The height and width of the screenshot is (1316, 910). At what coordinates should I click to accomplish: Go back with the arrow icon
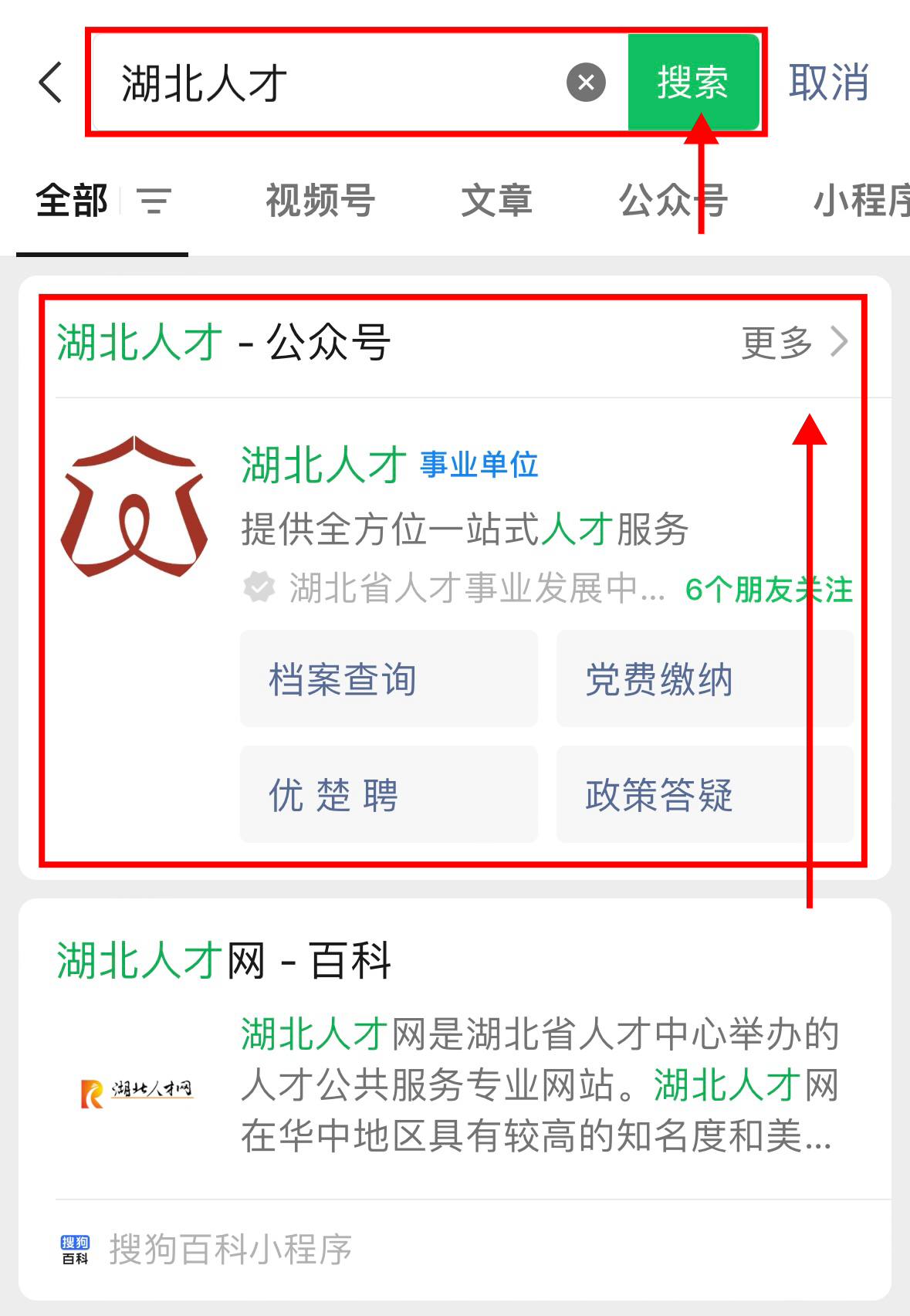coord(51,83)
